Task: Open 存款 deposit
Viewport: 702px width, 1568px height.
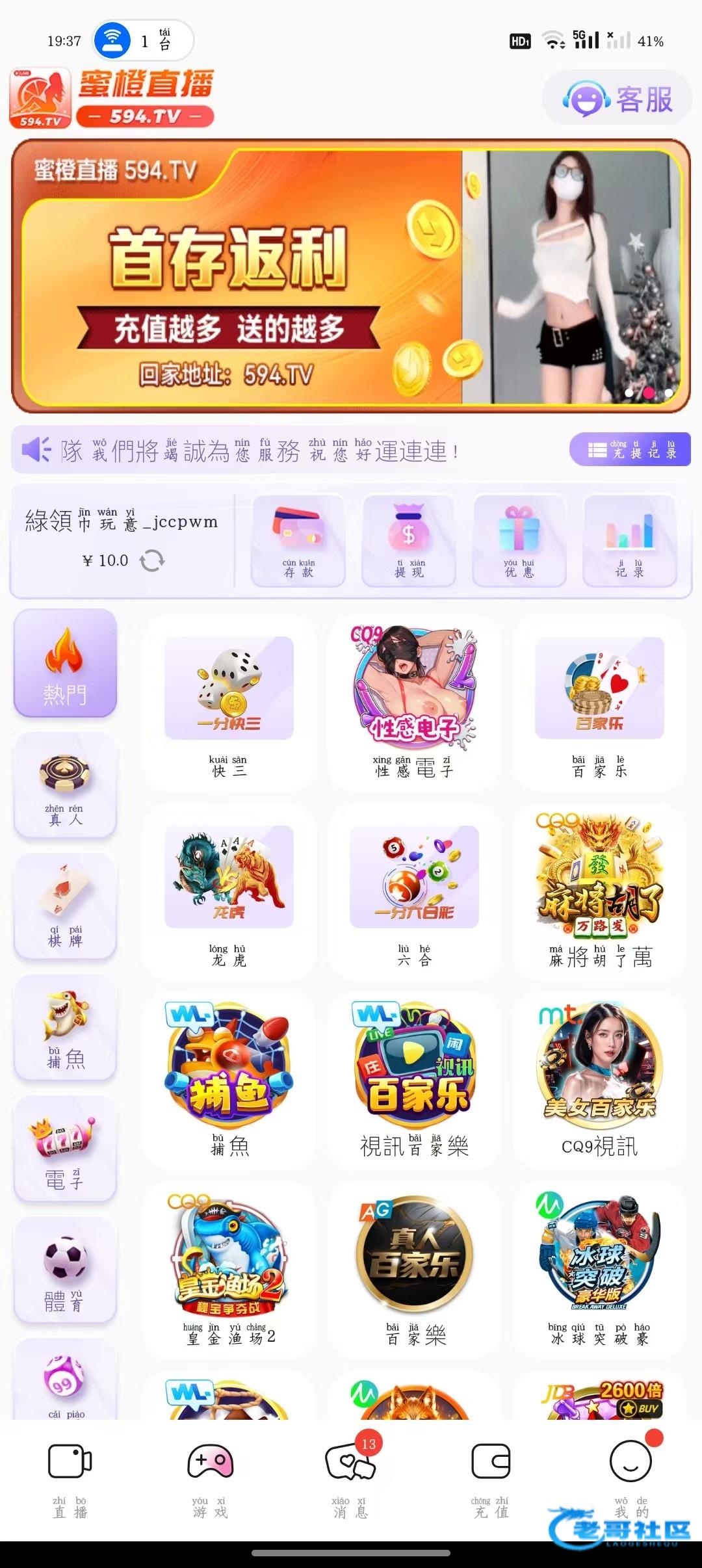Action: pos(298,541)
